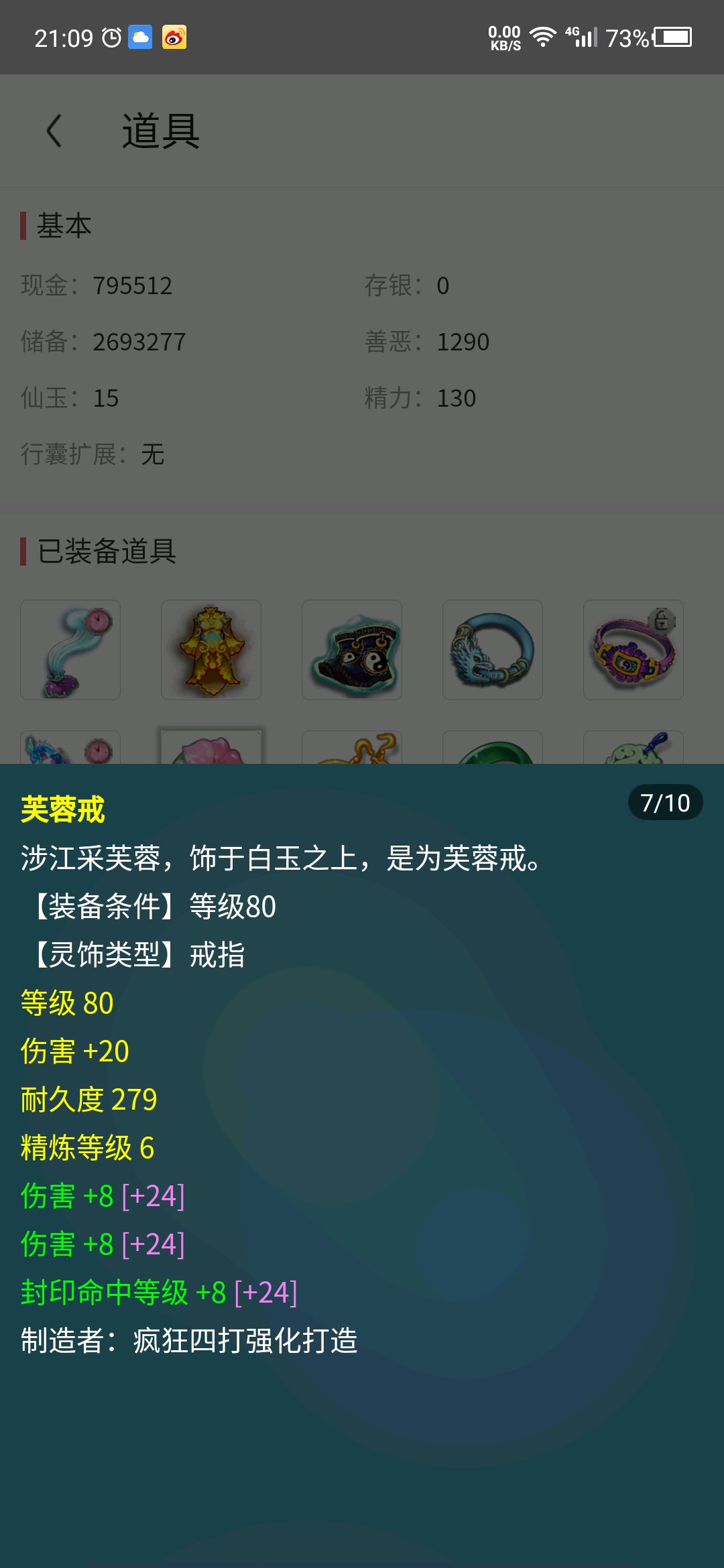View the green jade ring item
724x1568 pixels.
[x=493, y=748]
